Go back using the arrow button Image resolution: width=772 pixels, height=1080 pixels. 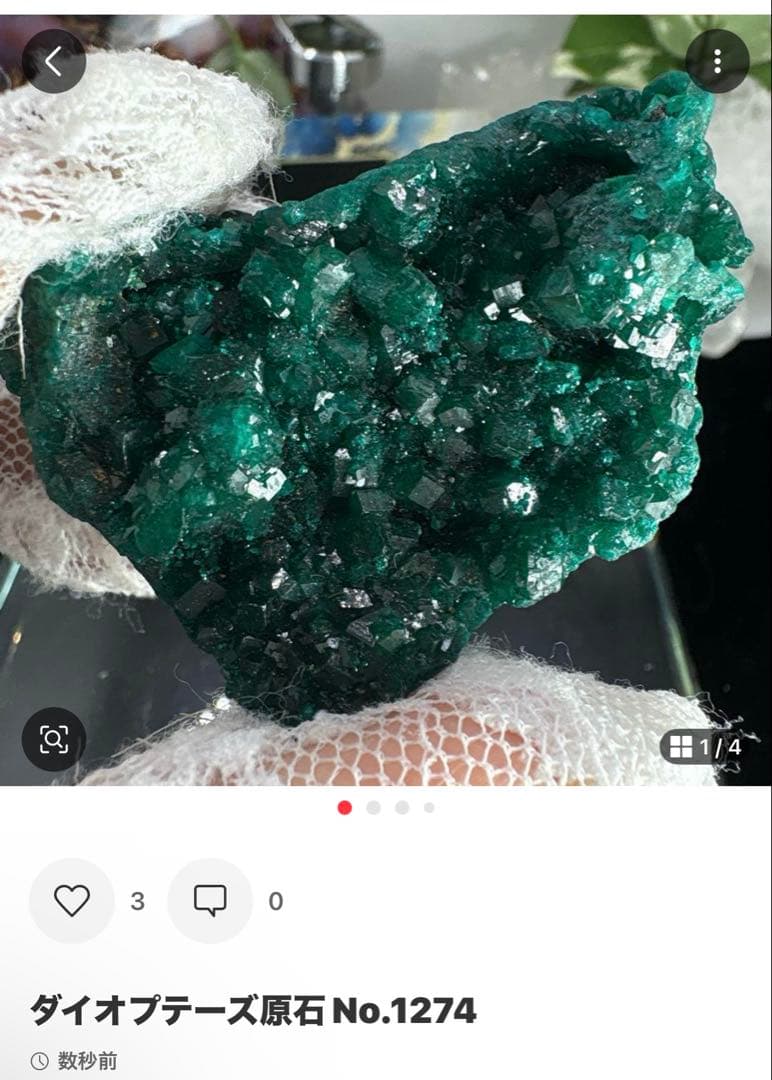(x=54, y=61)
